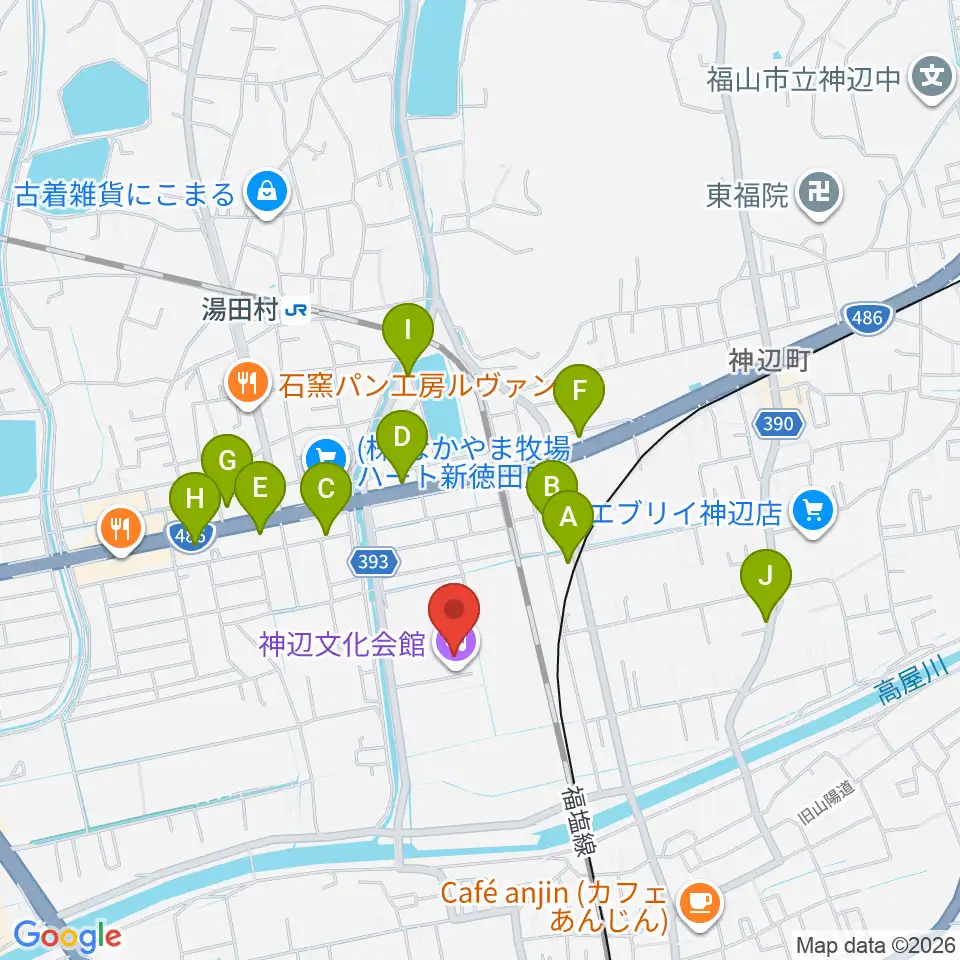Open the 古着雑貨にこまる shopping place icon
This screenshot has height=960, width=960.
coord(267,195)
